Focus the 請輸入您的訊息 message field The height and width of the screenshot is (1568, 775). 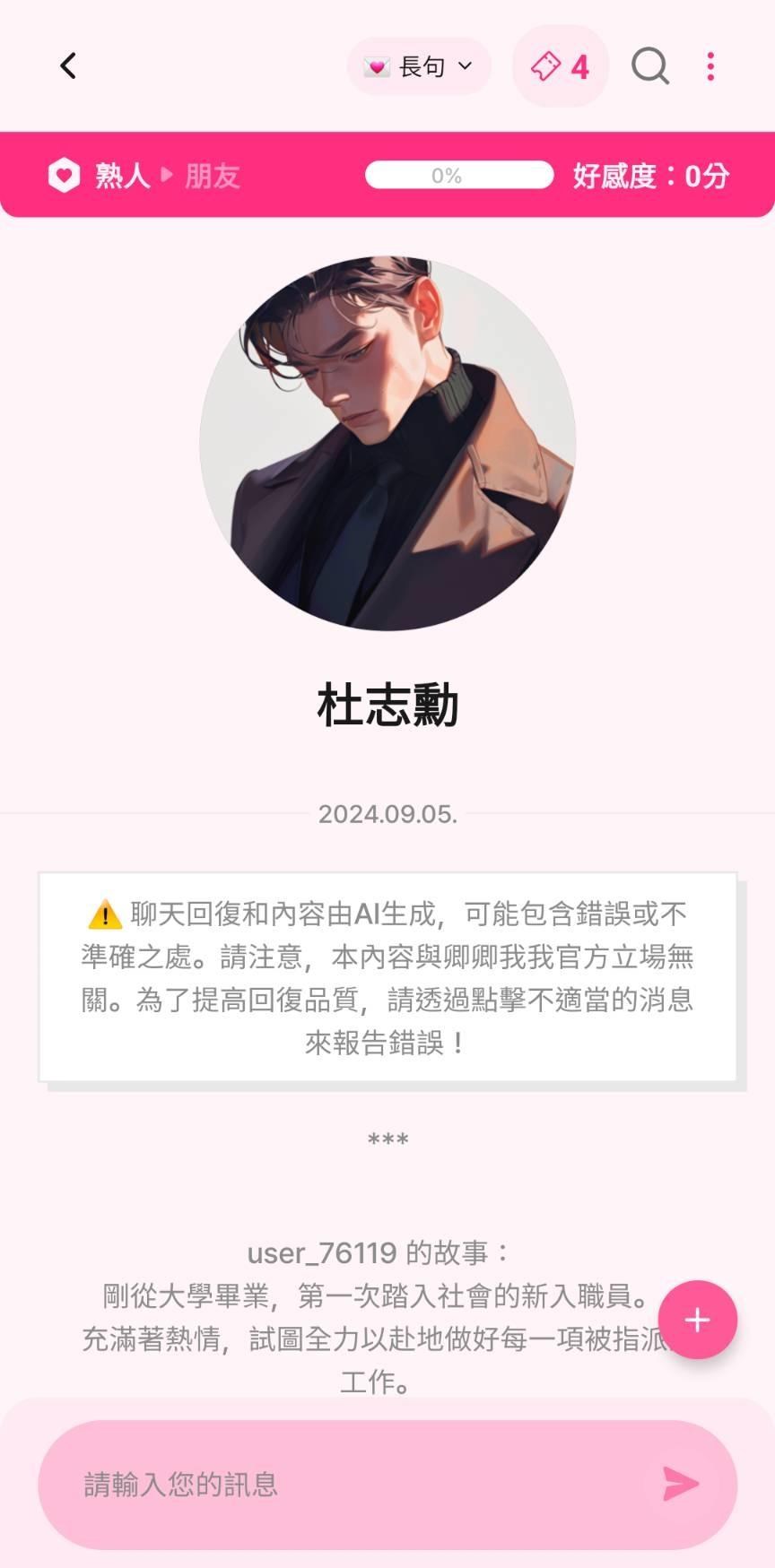[359, 1485]
